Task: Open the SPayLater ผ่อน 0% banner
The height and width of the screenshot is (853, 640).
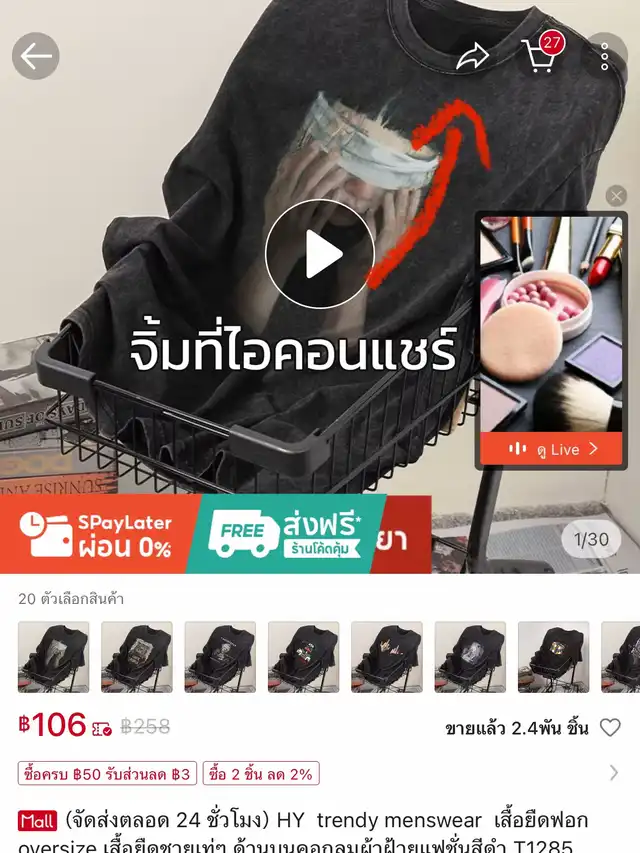Action: click(x=98, y=534)
